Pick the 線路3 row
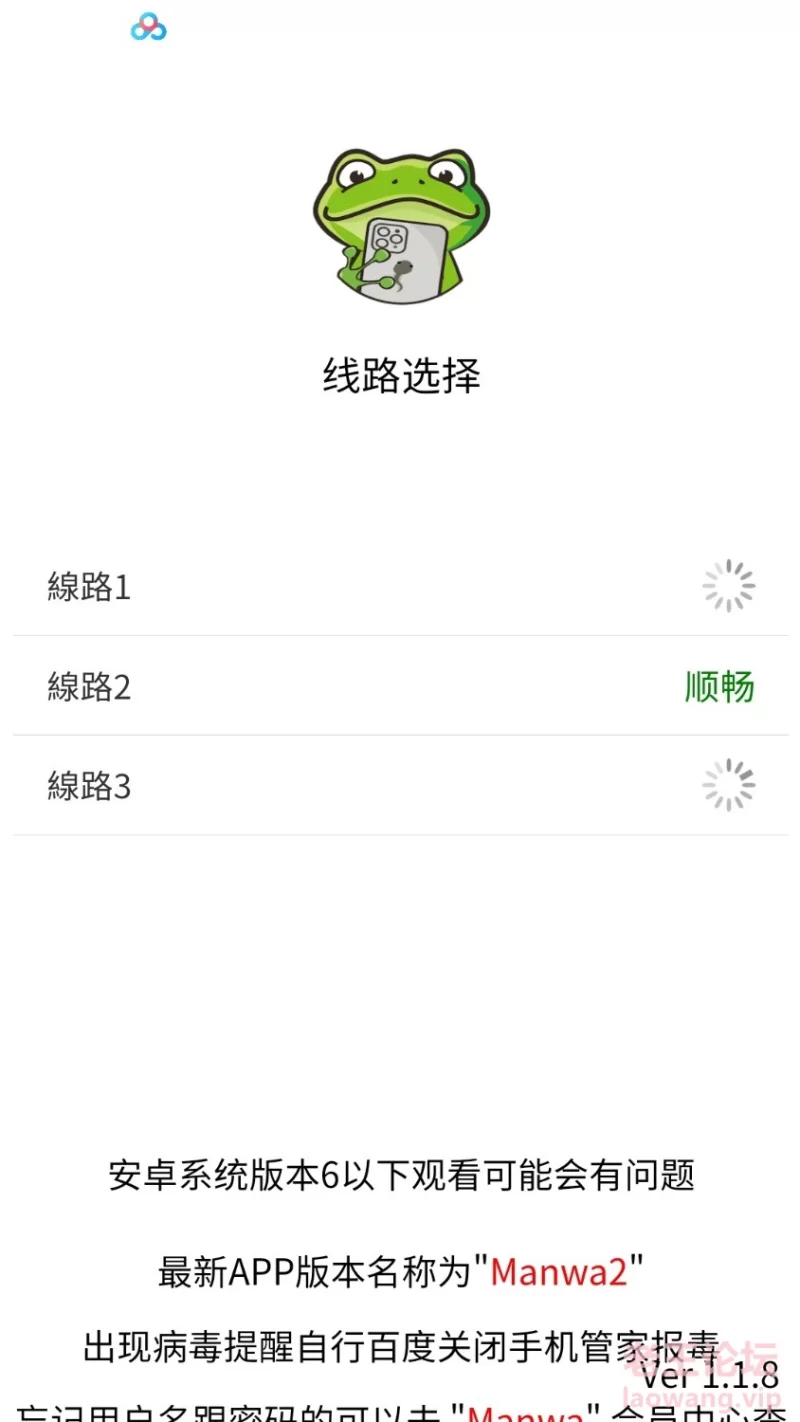 pyautogui.click(x=400, y=786)
